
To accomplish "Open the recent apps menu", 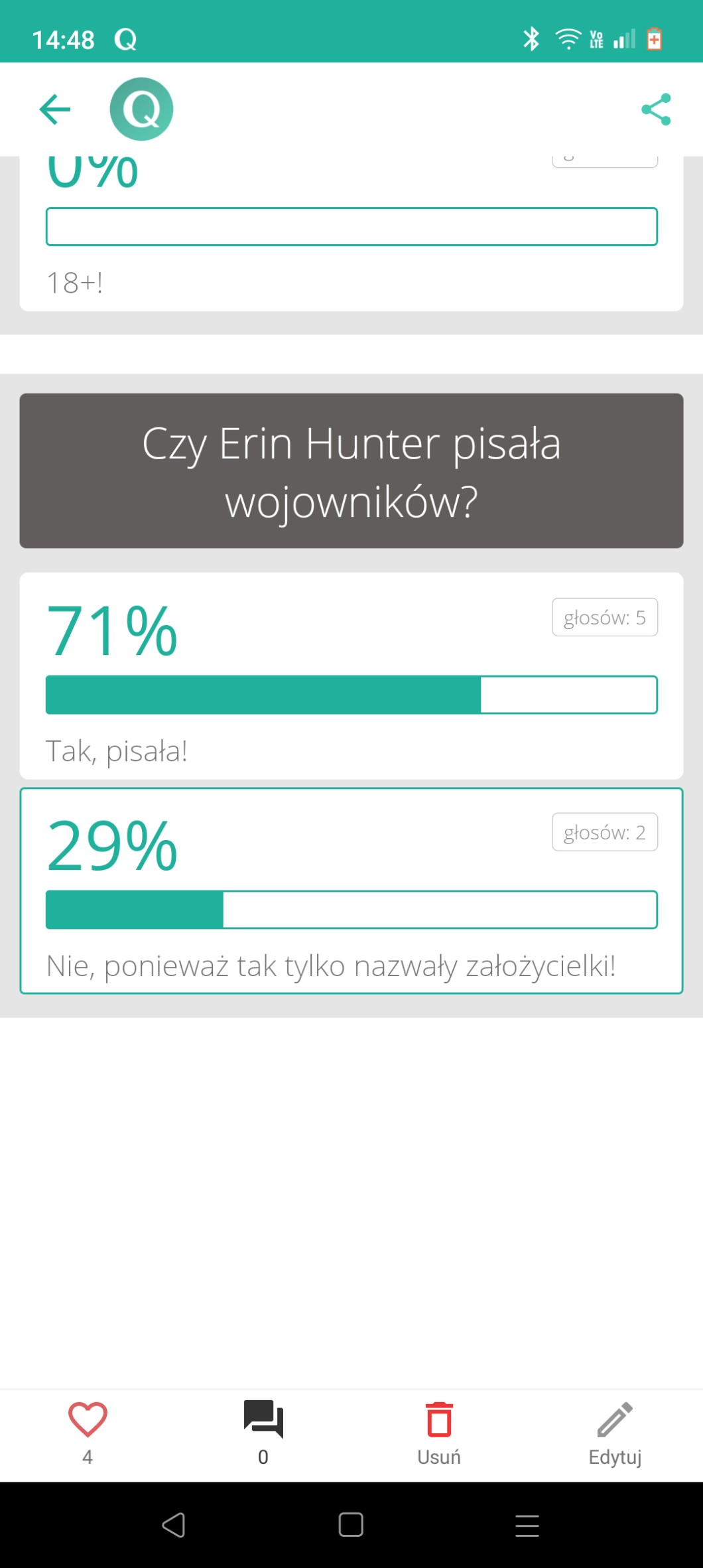I will (x=527, y=1525).
